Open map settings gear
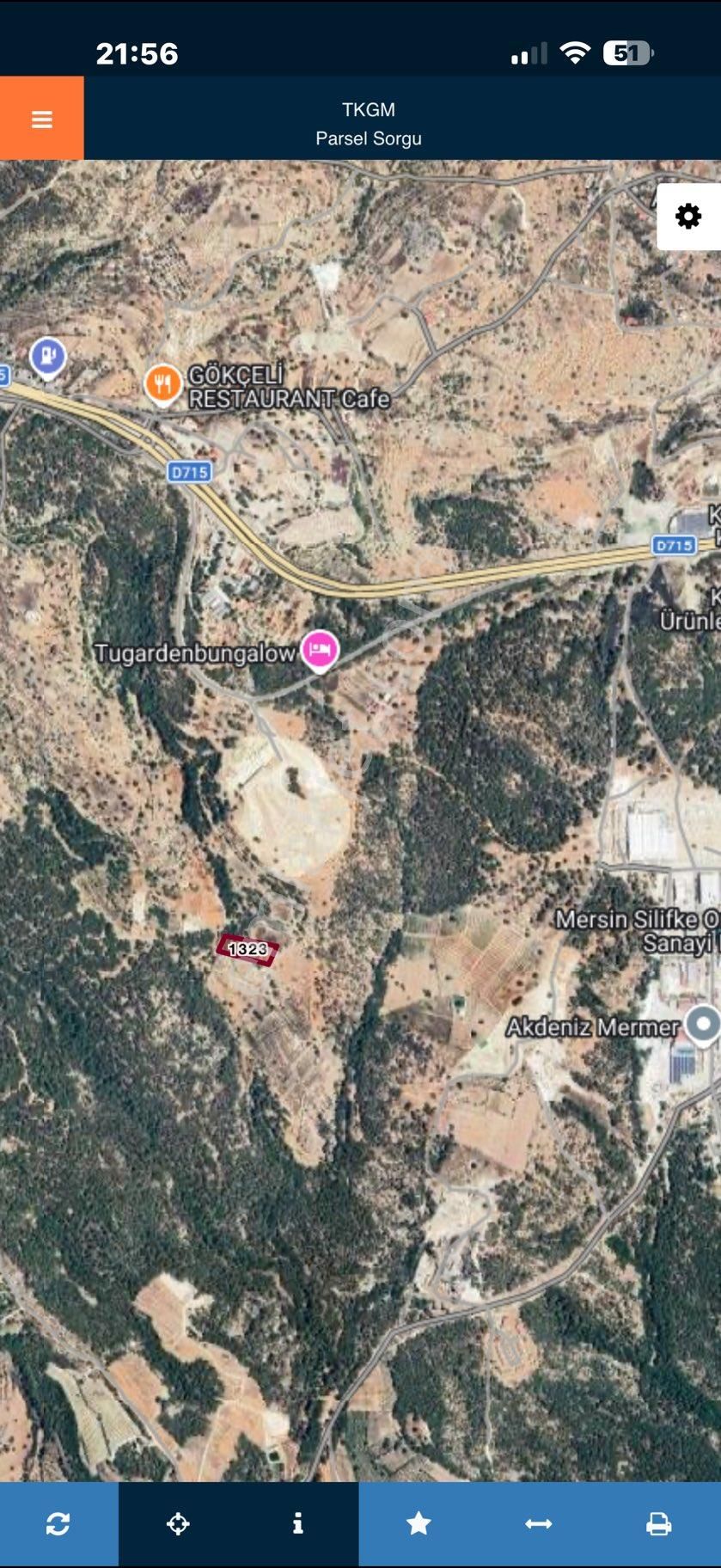Screen dimensions: 721x1568 (x=688, y=216)
